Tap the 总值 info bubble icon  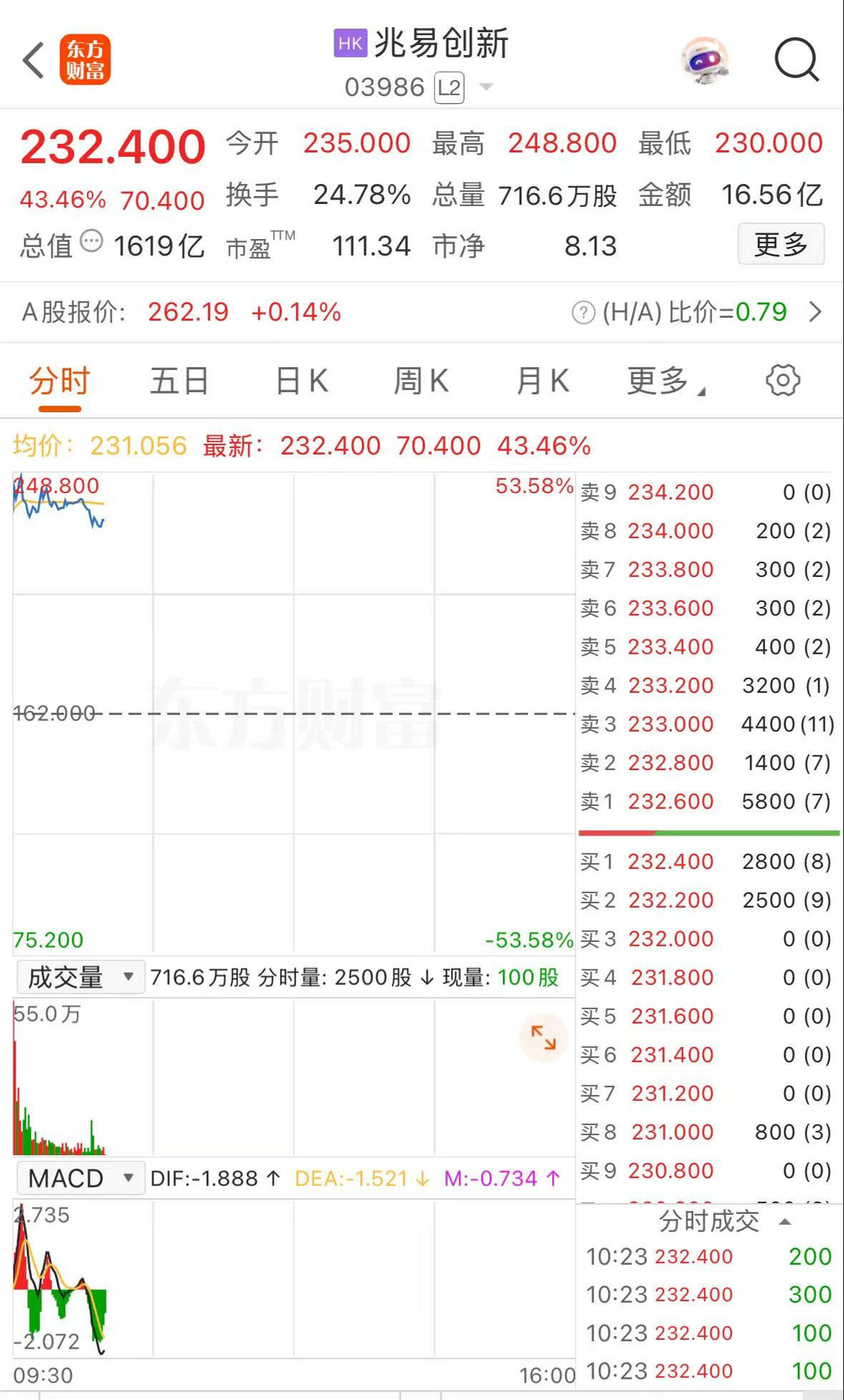(92, 241)
